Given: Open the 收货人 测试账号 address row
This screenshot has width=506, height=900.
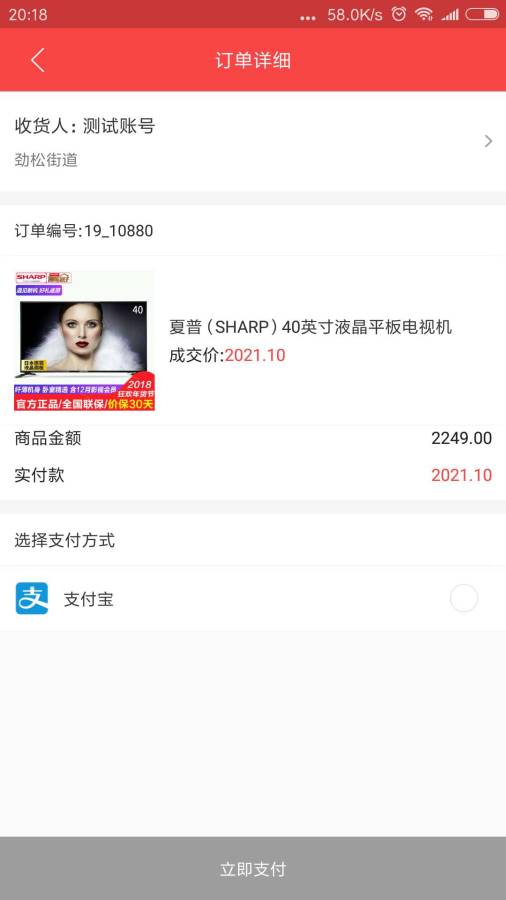Looking at the screenshot, I should (253, 141).
